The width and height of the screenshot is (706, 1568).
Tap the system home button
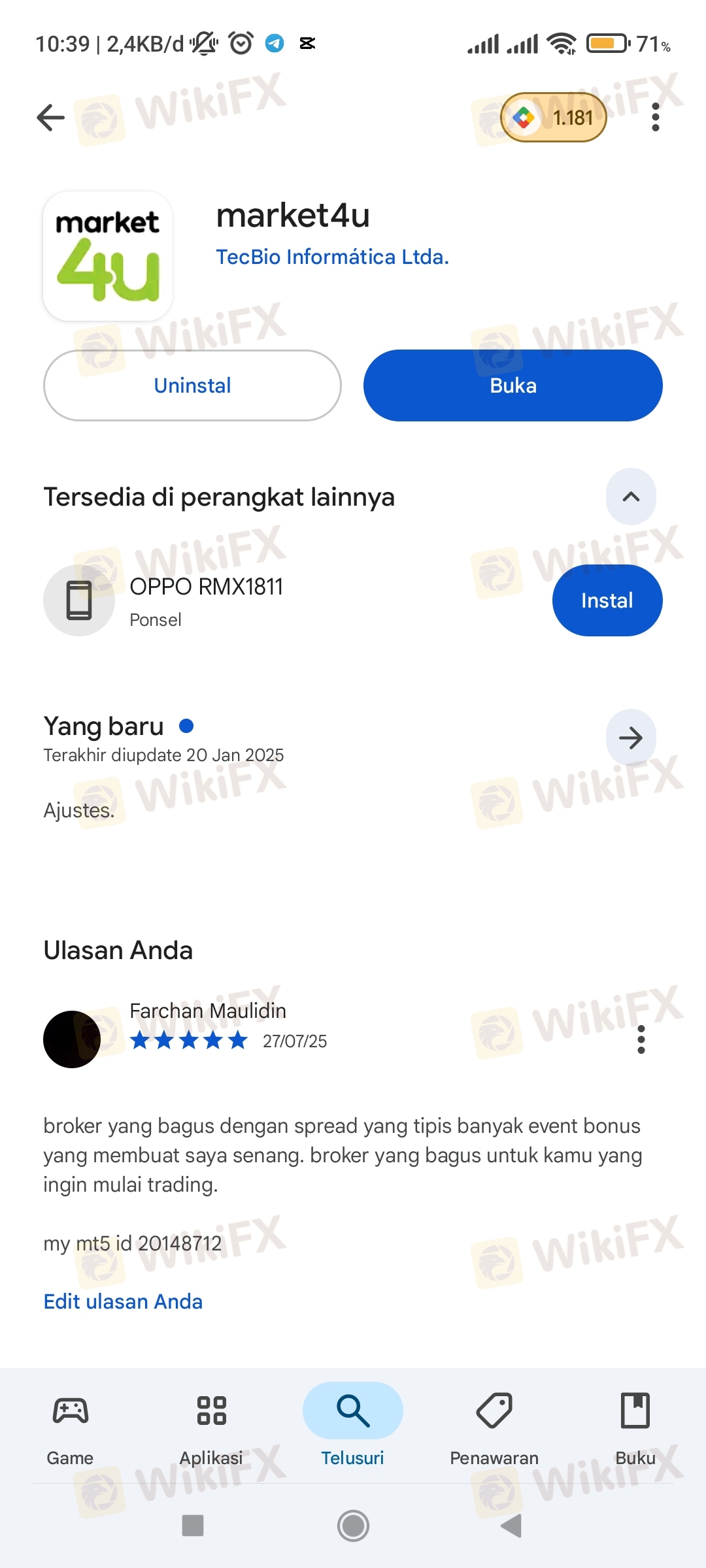point(353,1526)
